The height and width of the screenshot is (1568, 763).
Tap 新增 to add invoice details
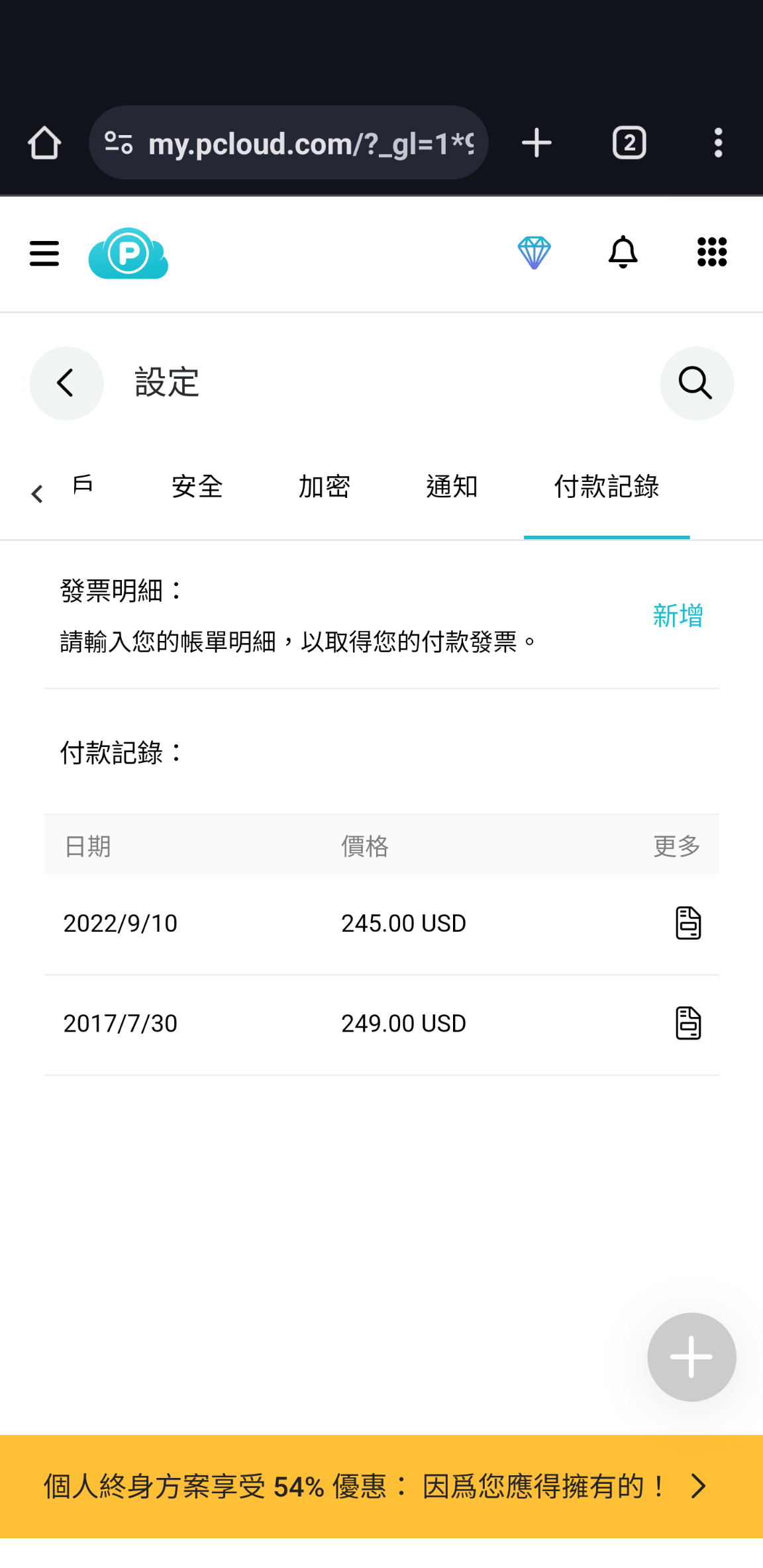(678, 615)
